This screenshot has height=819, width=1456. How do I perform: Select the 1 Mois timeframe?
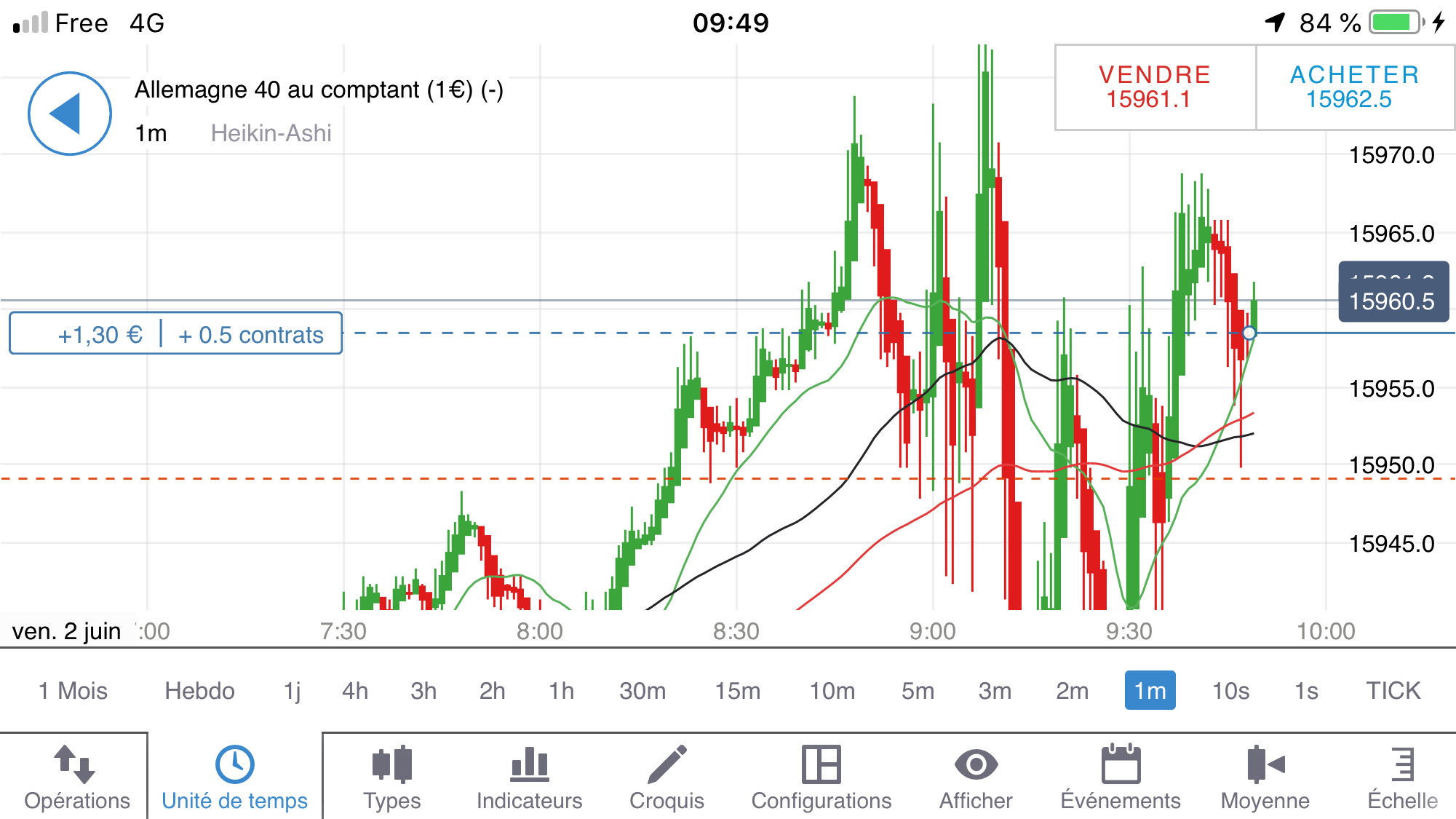tap(73, 690)
